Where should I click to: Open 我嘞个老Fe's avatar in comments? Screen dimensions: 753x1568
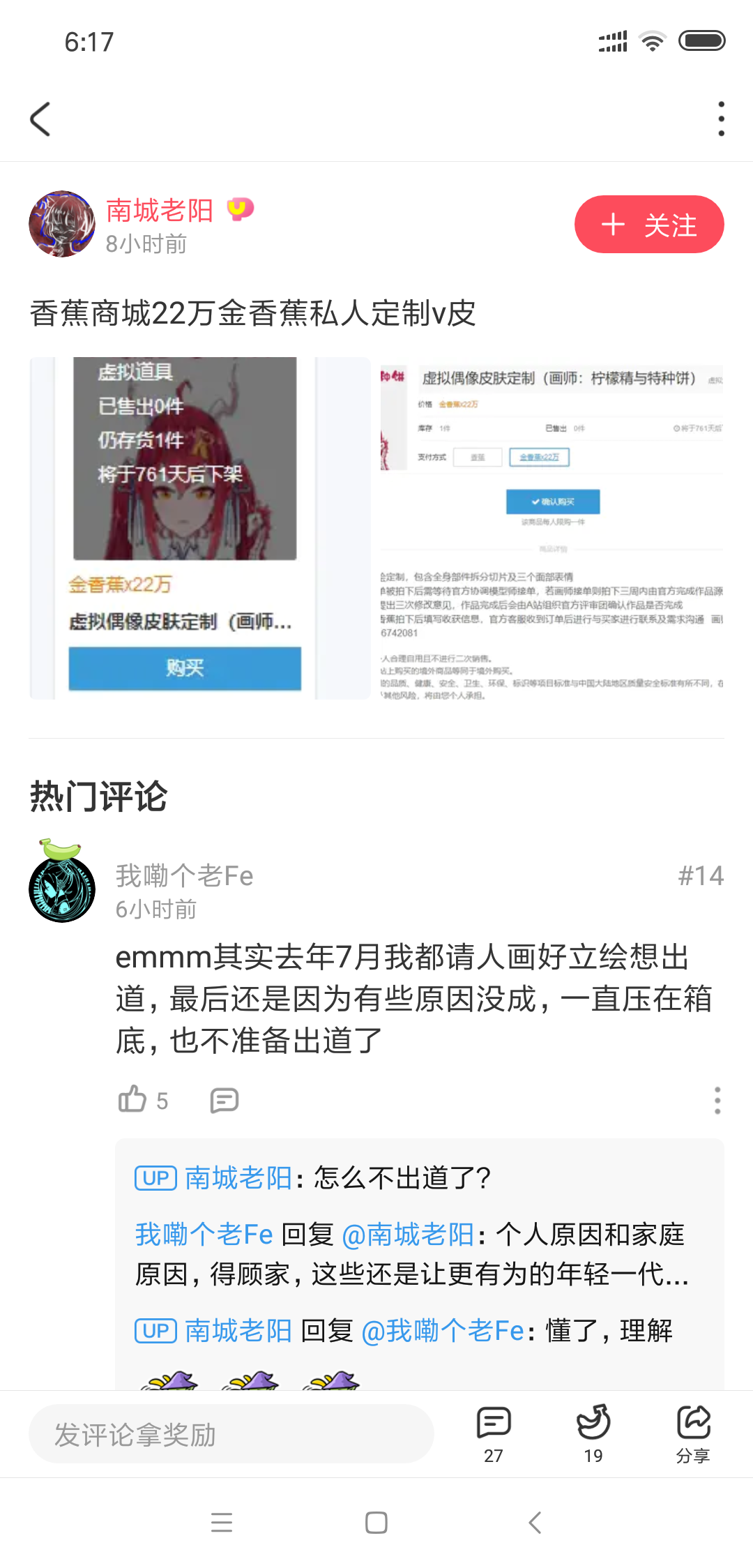pyautogui.click(x=62, y=888)
